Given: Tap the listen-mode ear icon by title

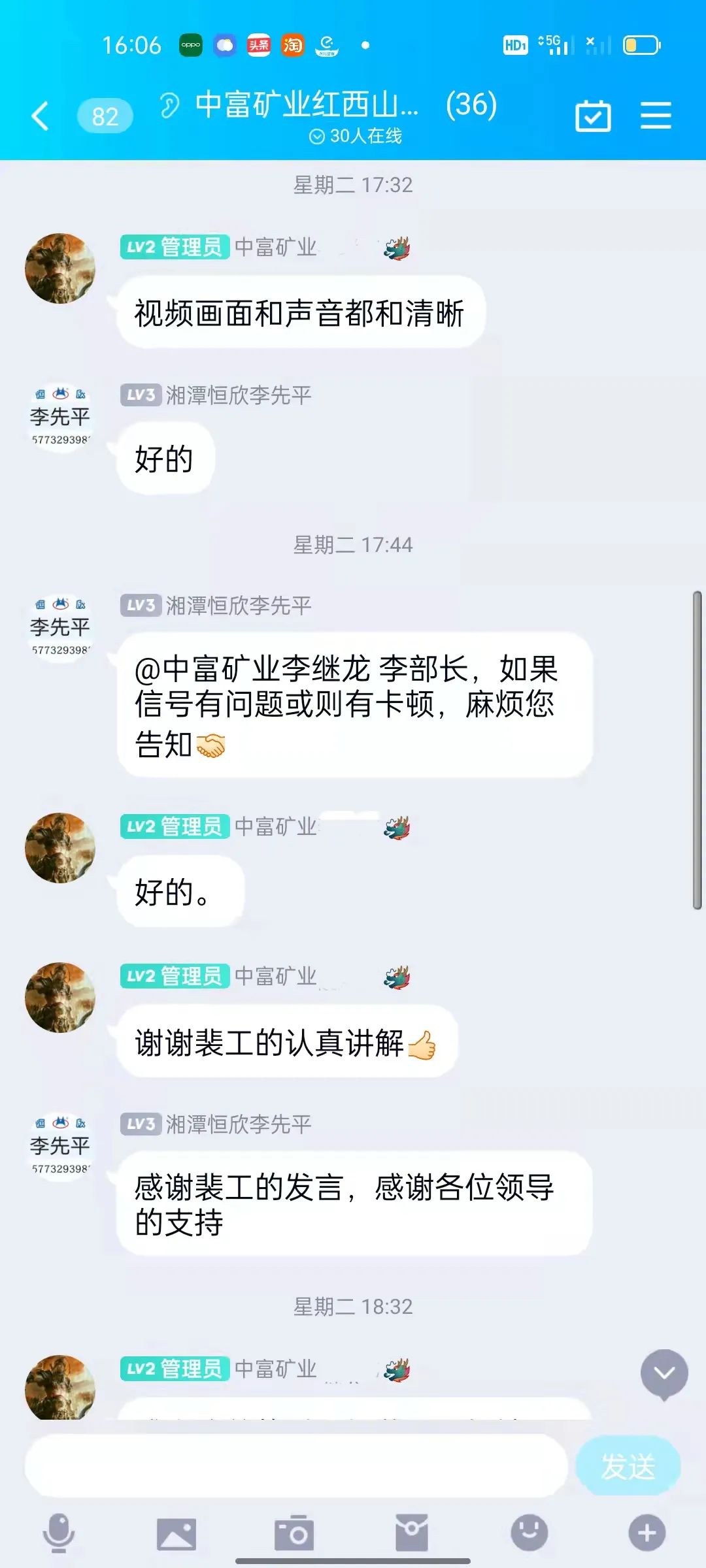Looking at the screenshot, I should 169,105.
